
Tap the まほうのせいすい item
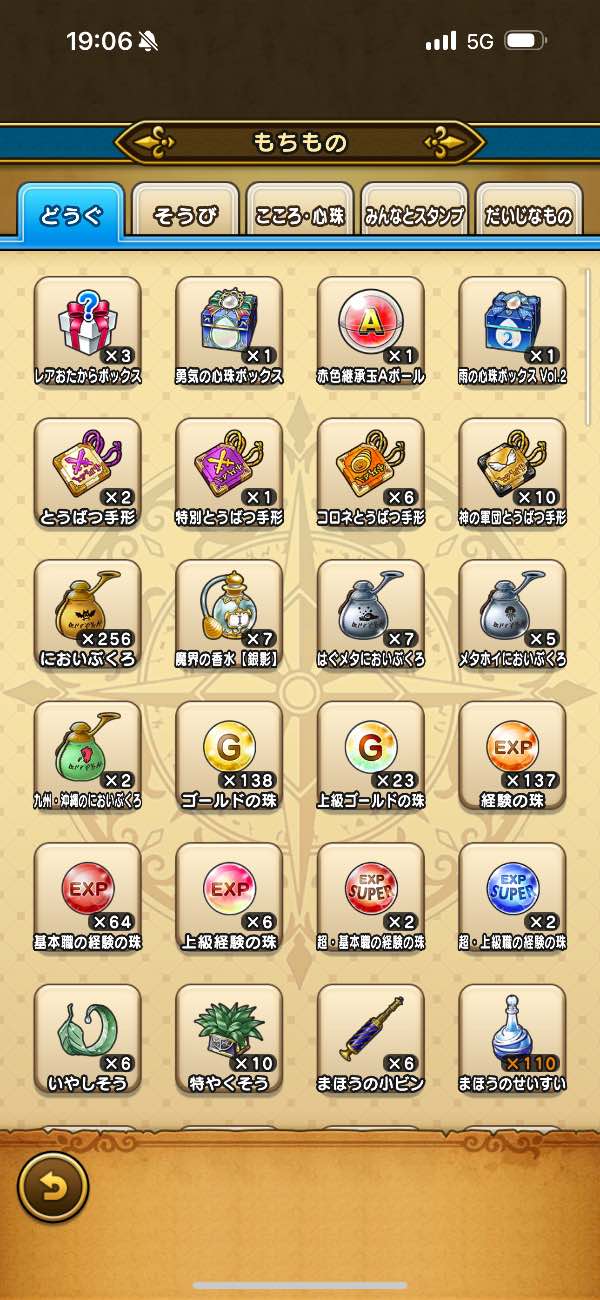pyautogui.click(x=512, y=1037)
